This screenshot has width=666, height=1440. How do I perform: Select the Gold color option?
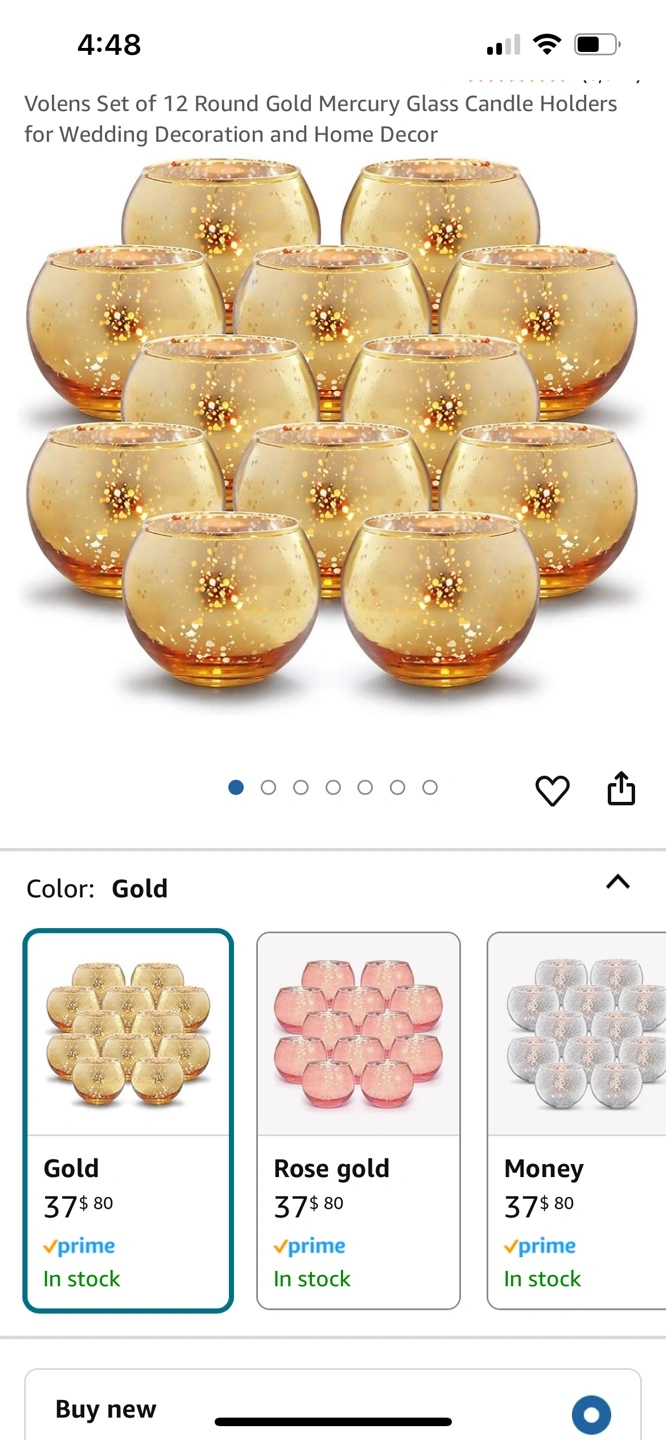point(128,1121)
